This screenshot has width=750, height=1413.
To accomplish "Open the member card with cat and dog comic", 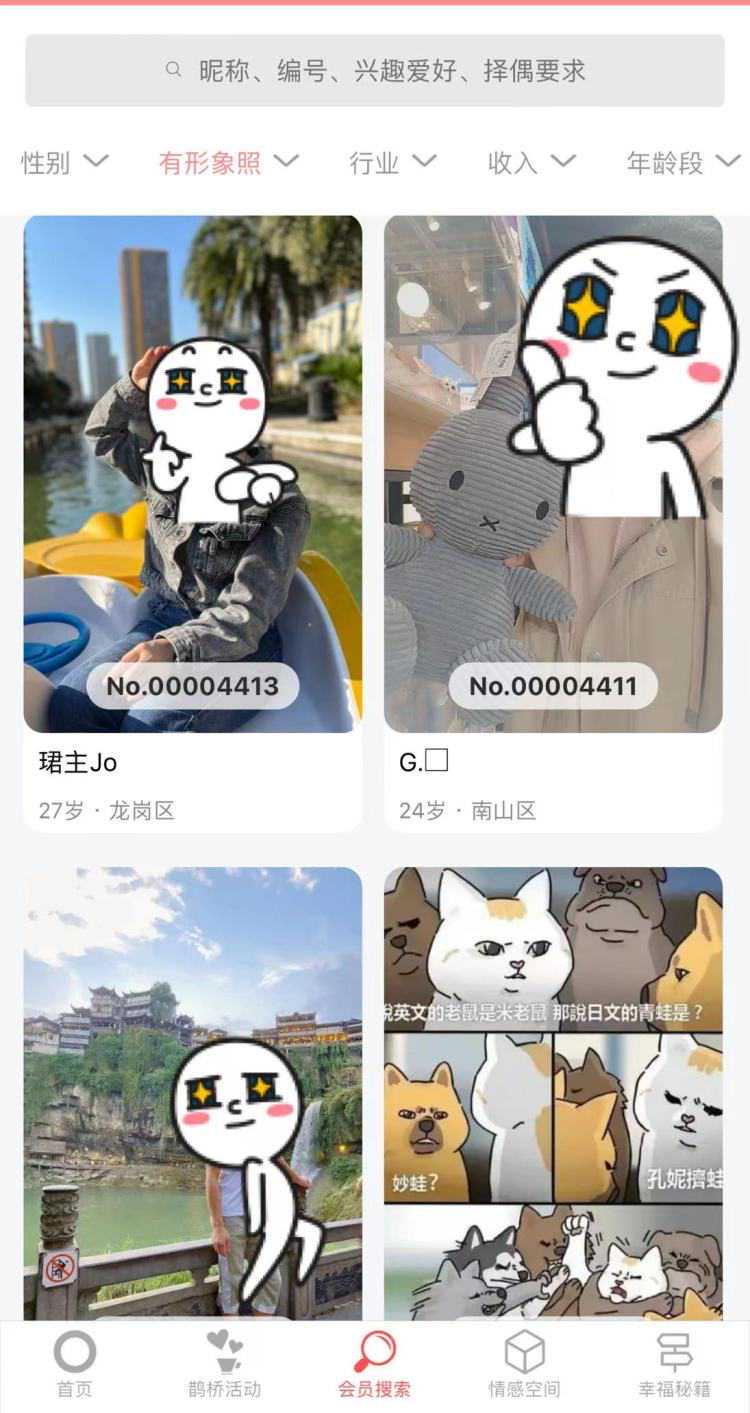I will (553, 1090).
